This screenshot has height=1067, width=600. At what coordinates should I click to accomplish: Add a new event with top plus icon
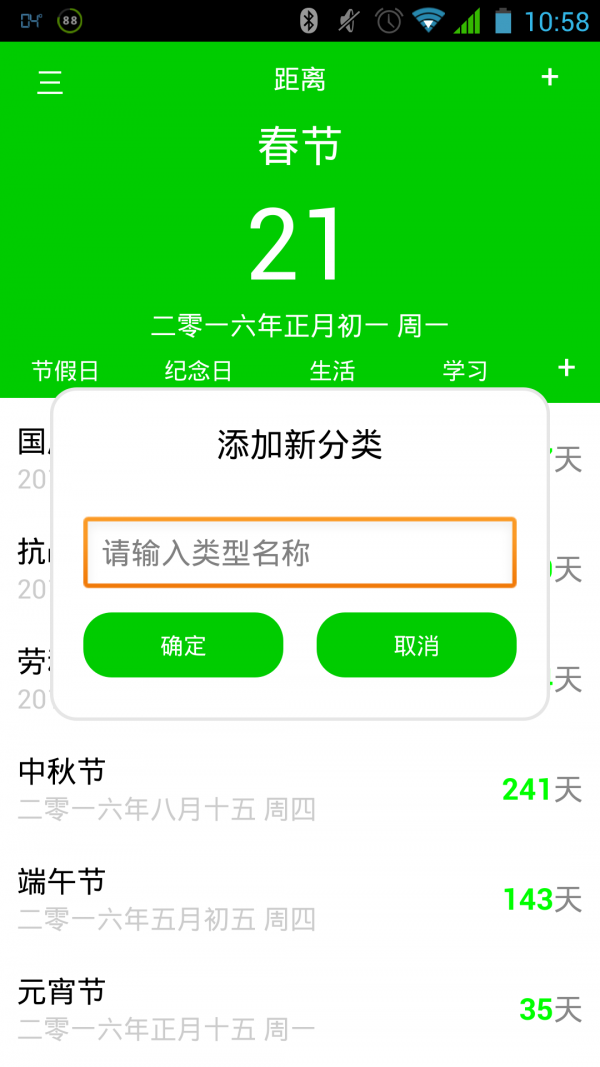point(550,78)
